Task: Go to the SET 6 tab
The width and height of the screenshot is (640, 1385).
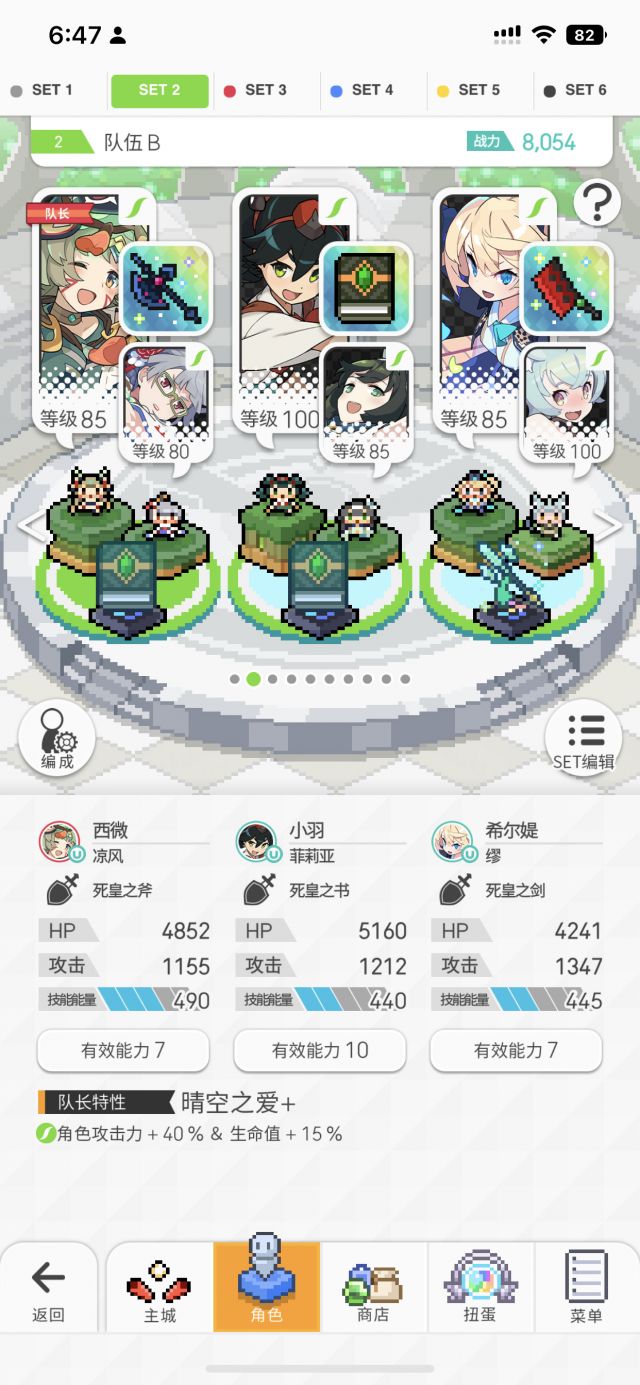Action: tap(586, 90)
